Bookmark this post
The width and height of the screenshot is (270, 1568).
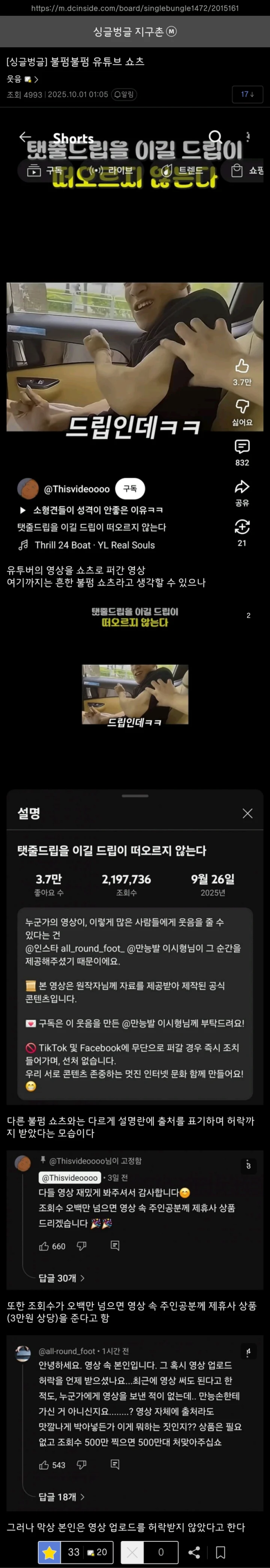tap(221, 1552)
